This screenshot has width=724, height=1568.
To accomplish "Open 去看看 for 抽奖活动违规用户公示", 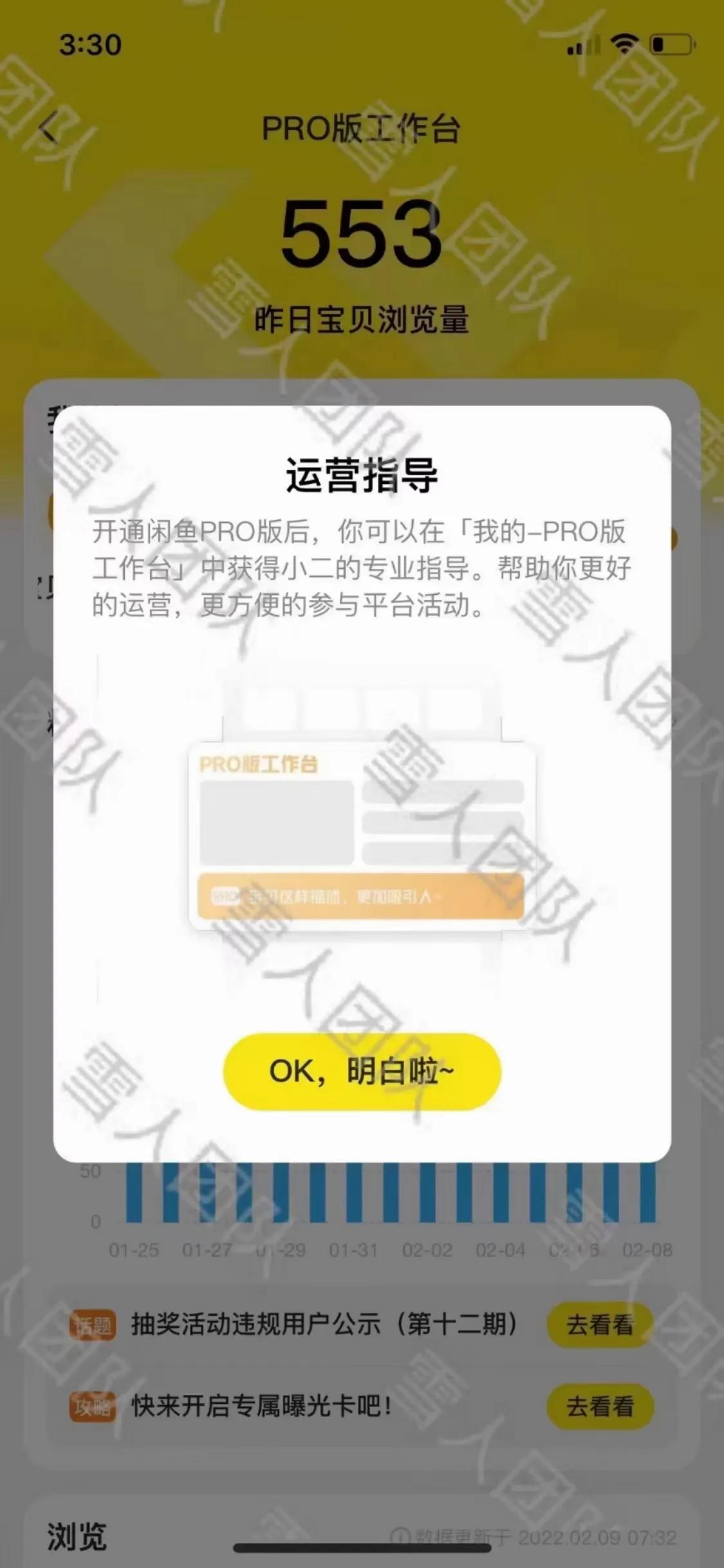I will [x=600, y=1325].
